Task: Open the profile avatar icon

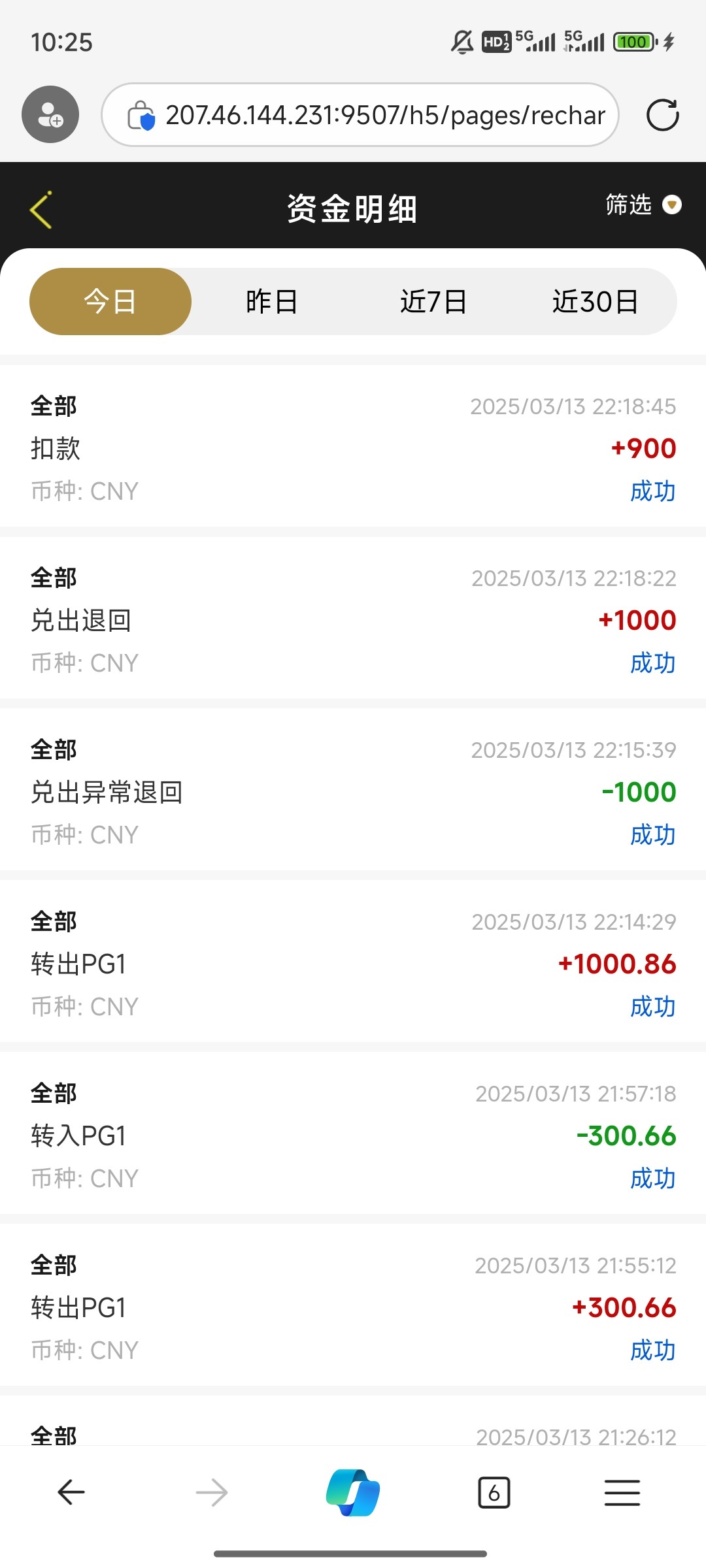Action: pos(50,114)
